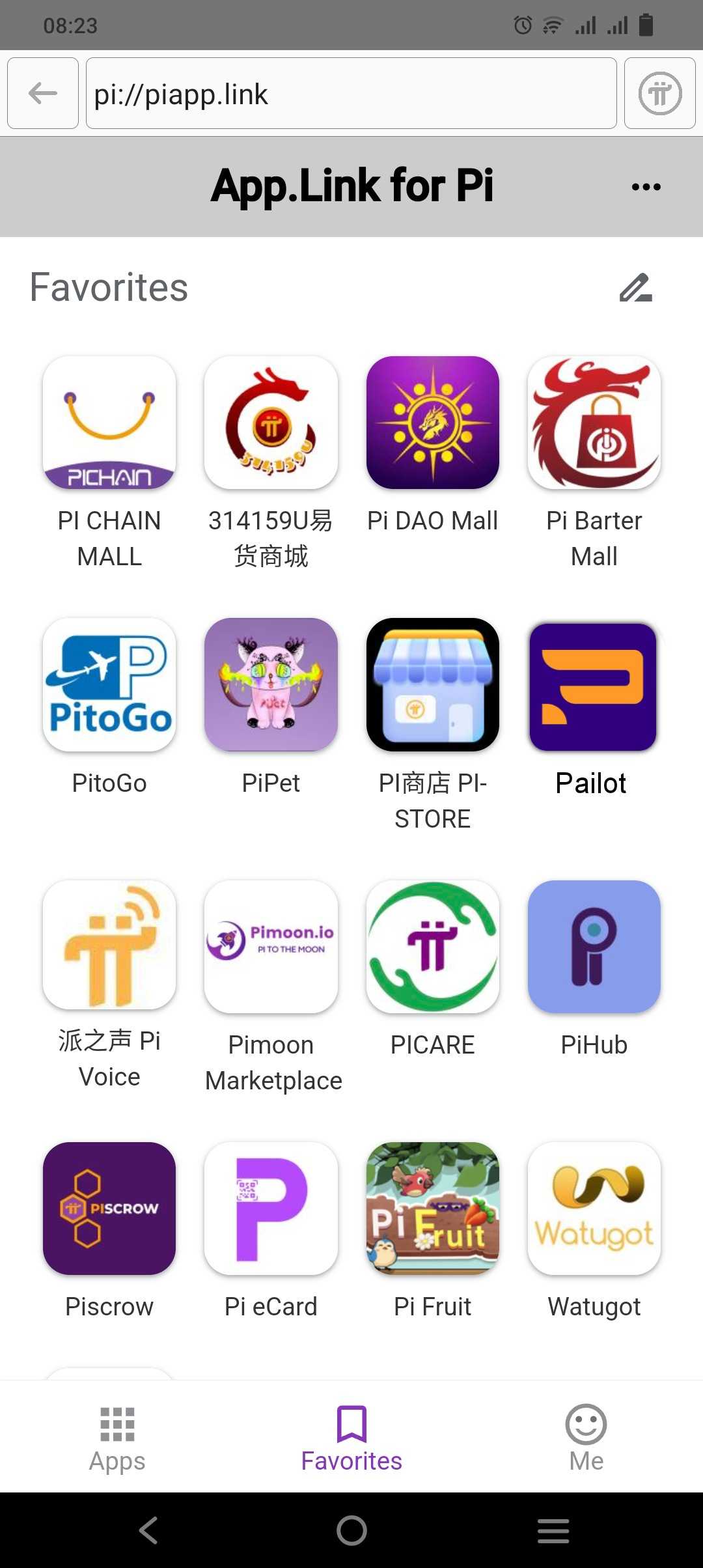Open the Pi logo button
This screenshot has height=1568, width=703.
tap(659, 93)
